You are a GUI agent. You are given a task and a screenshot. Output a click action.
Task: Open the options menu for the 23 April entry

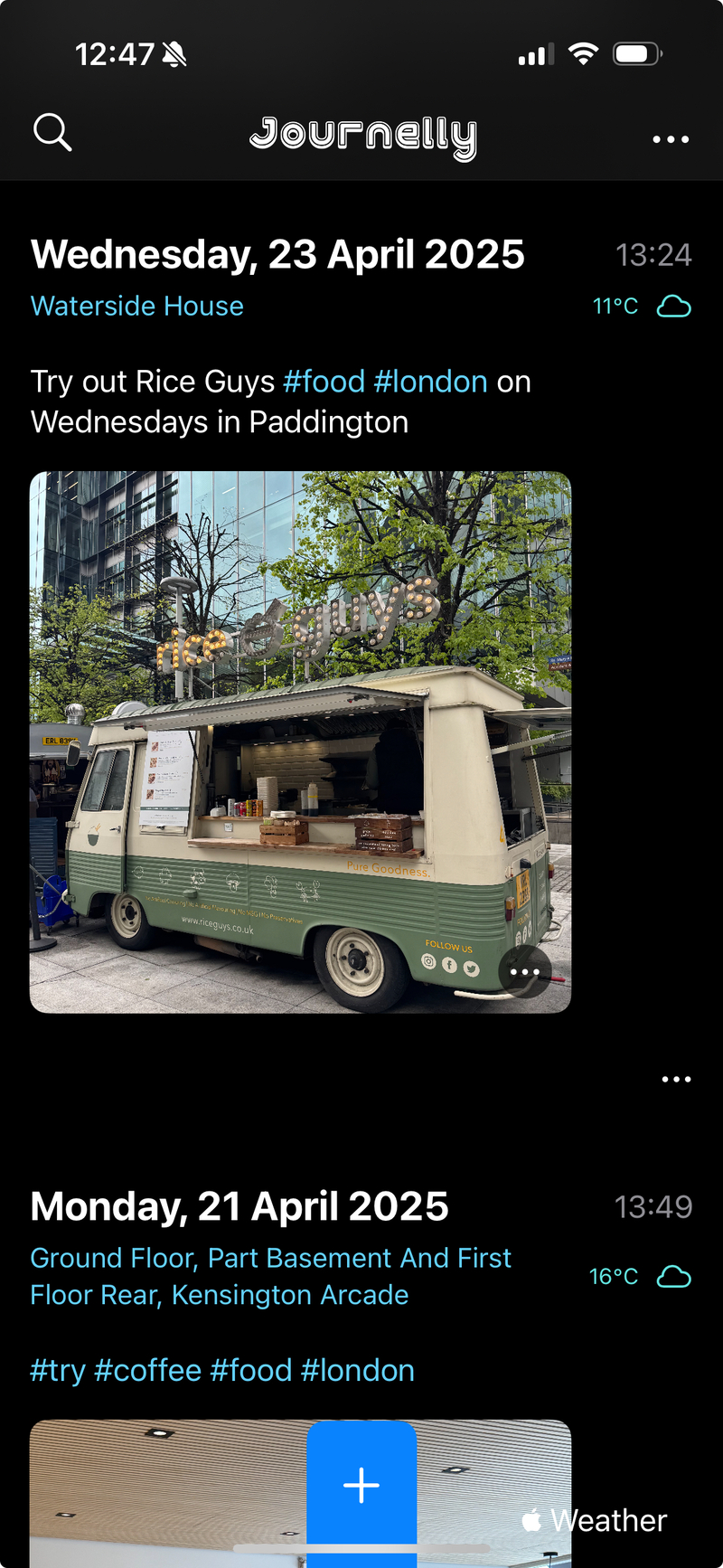click(x=676, y=1079)
